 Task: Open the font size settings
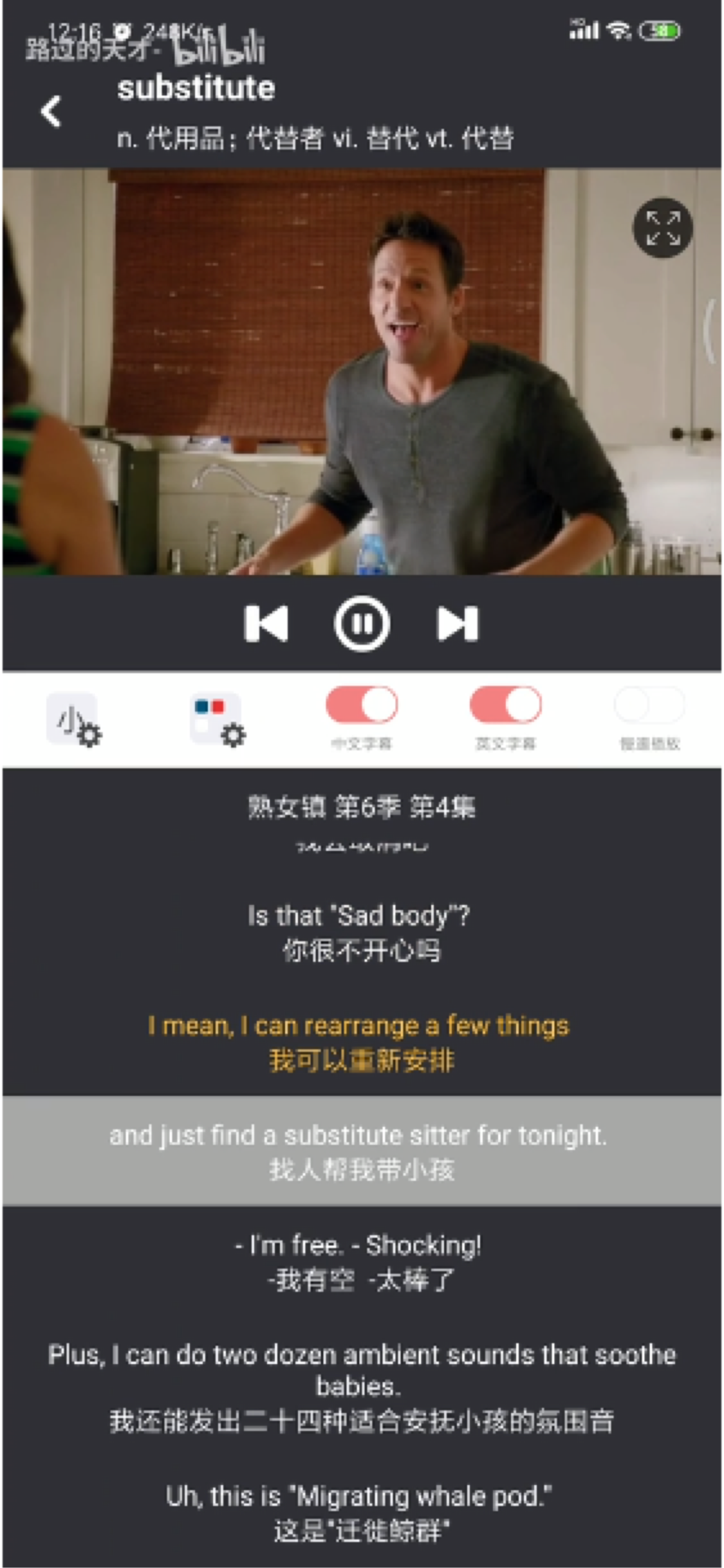click(x=74, y=720)
